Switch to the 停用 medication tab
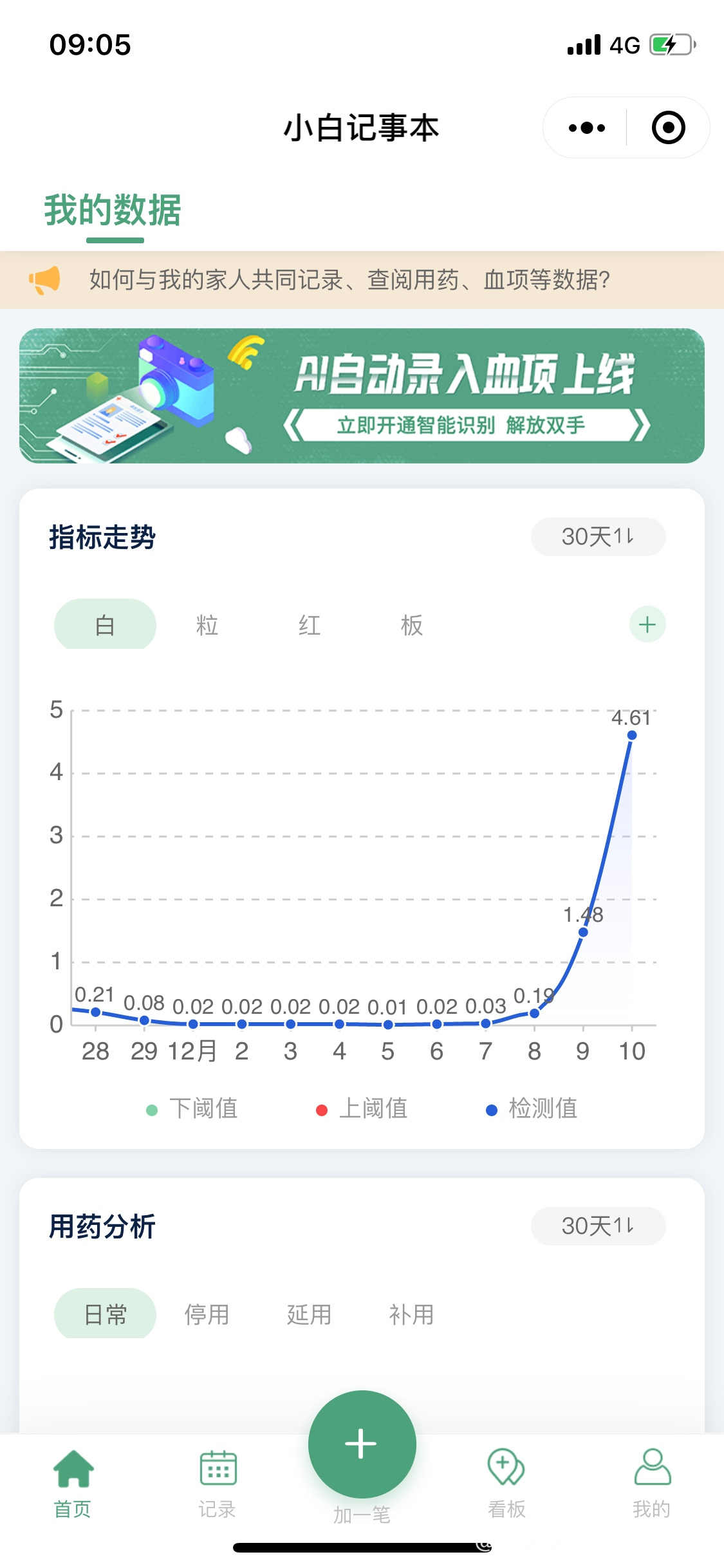724x1568 pixels. tap(207, 1314)
